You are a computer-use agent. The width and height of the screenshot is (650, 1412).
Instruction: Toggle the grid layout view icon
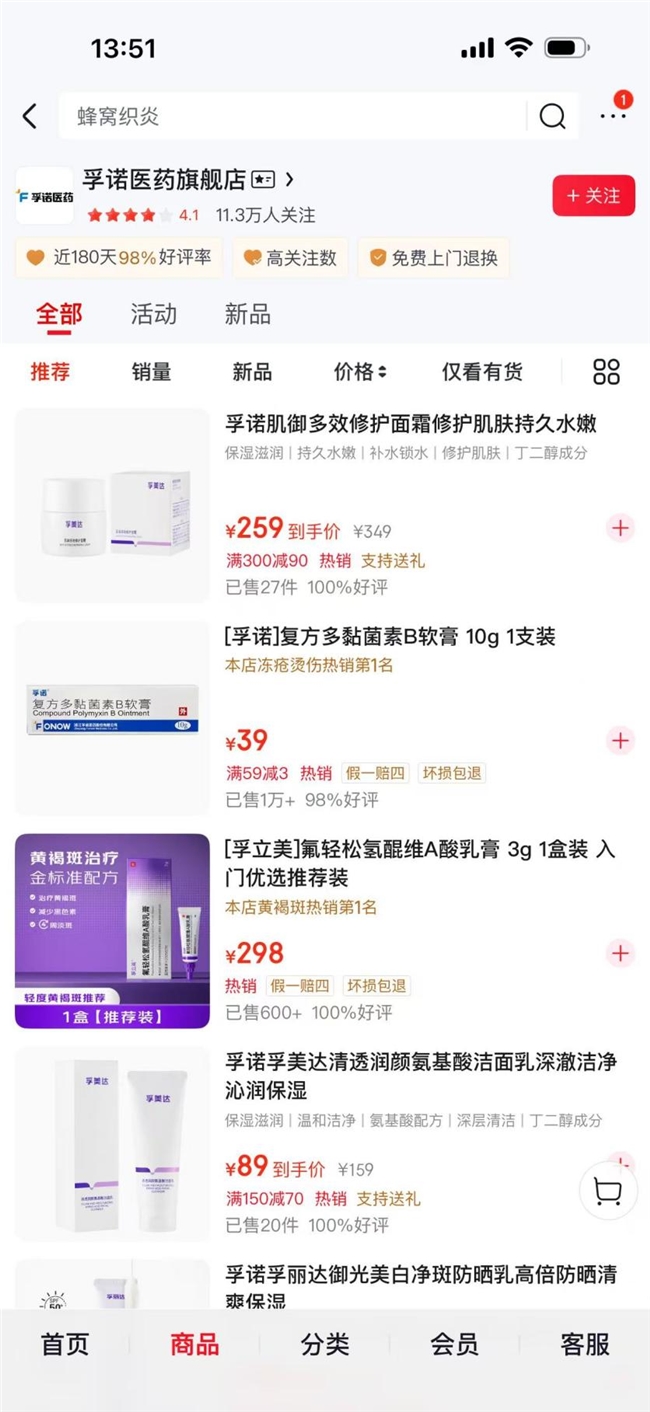point(606,372)
